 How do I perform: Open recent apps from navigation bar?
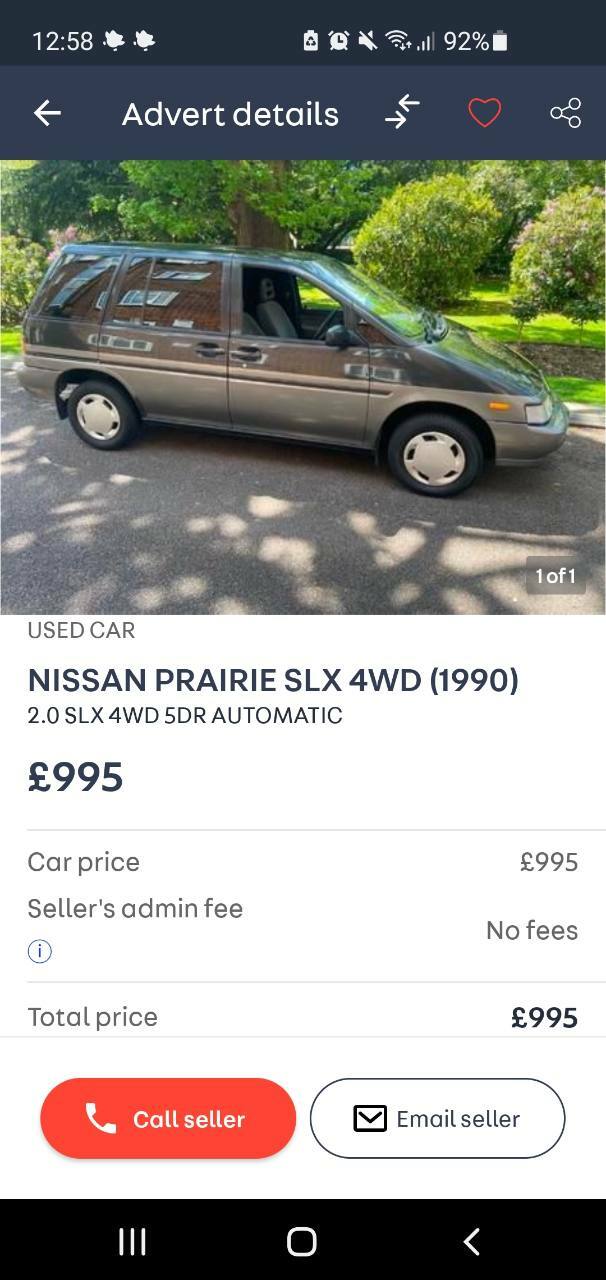[132, 1241]
